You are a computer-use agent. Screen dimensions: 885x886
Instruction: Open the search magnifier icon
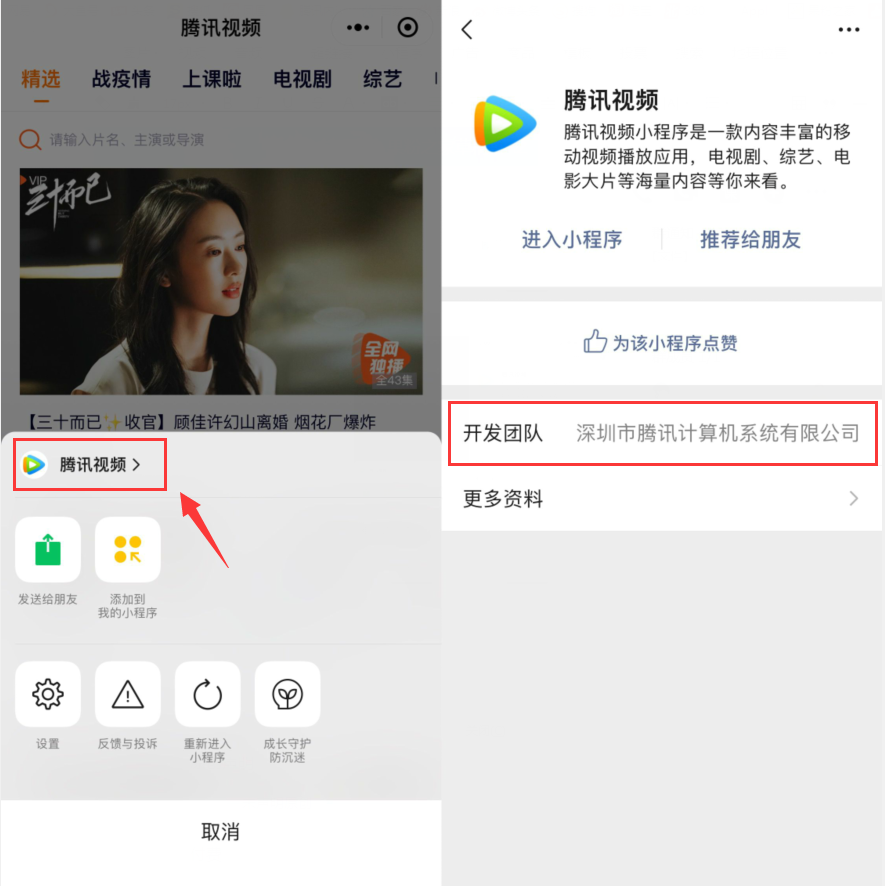click(30, 140)
